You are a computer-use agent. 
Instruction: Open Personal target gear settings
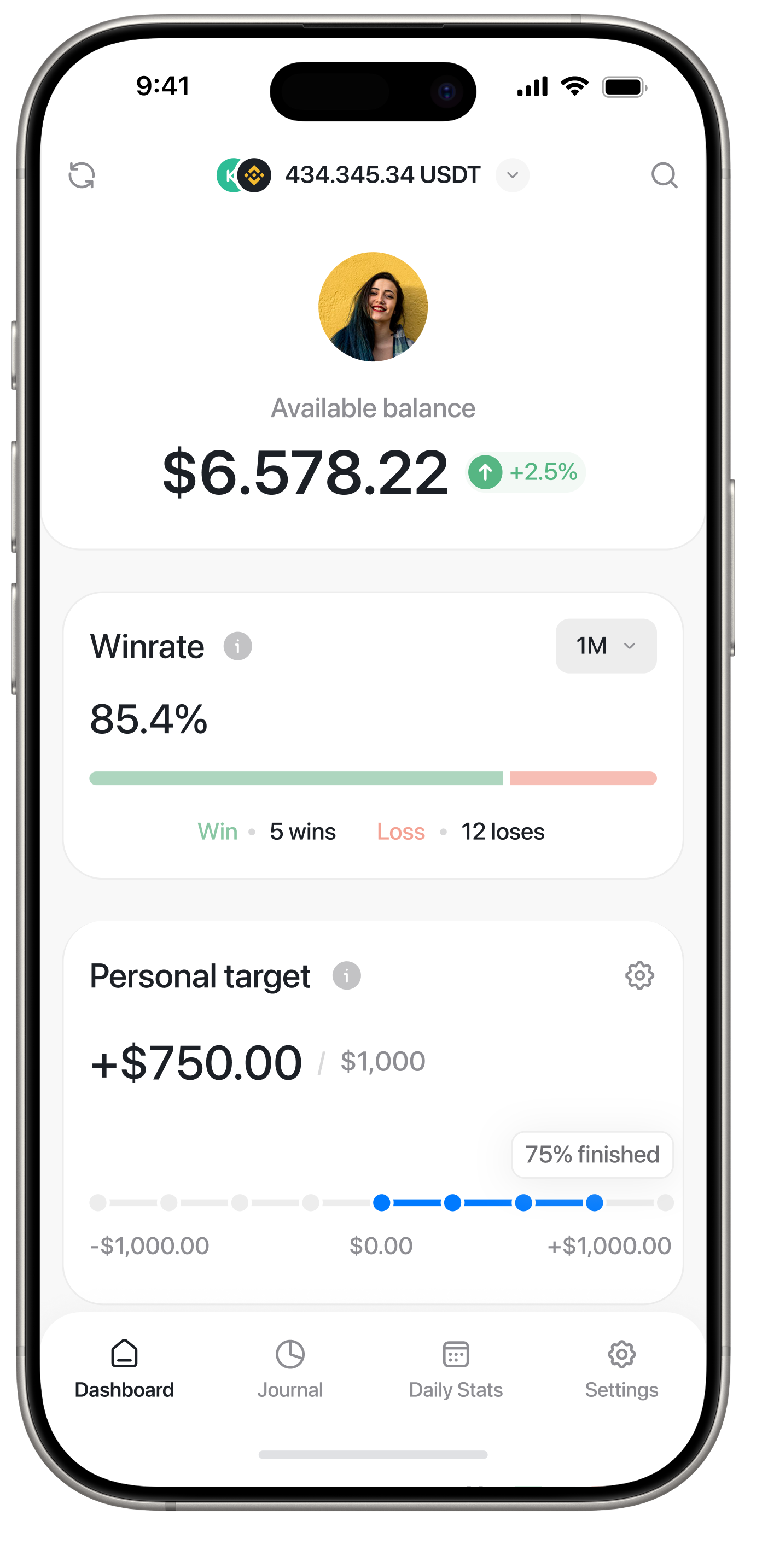pyautogui.click(x=639, y=976)
